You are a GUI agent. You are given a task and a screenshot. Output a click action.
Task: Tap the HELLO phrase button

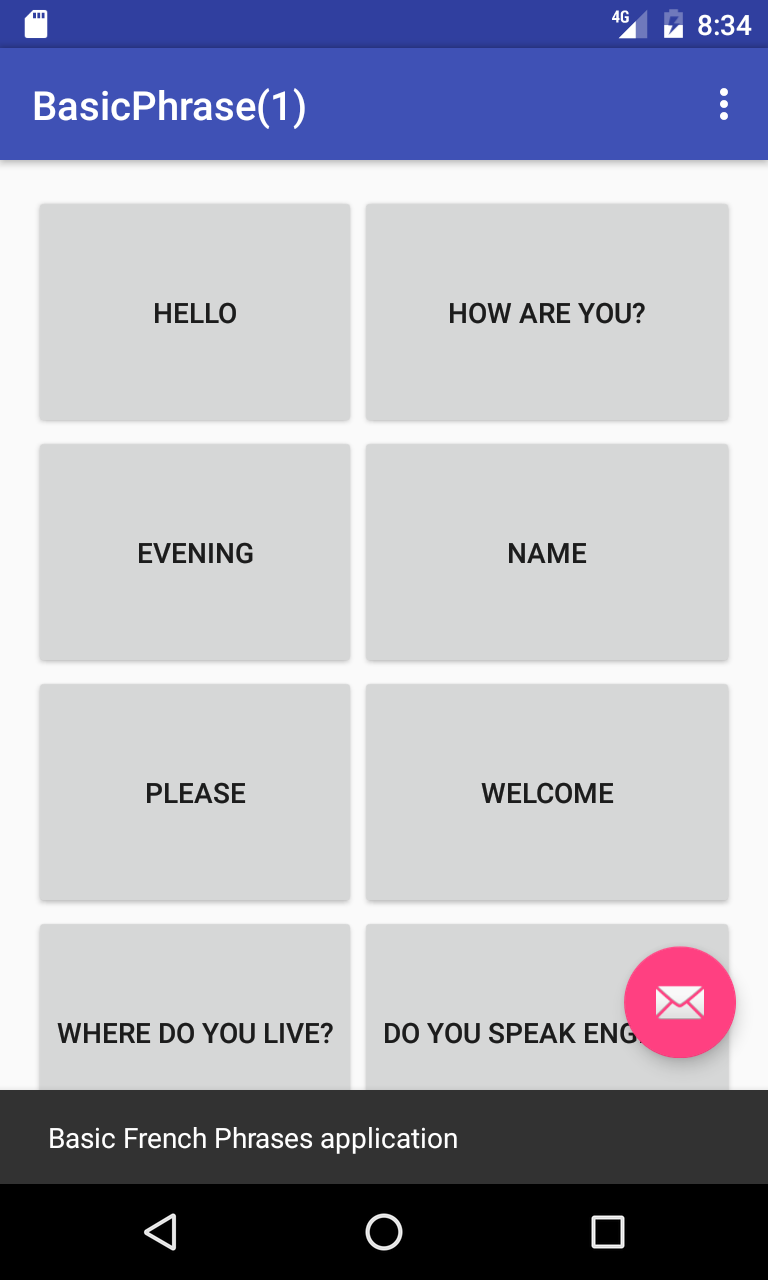click(195, 312)
